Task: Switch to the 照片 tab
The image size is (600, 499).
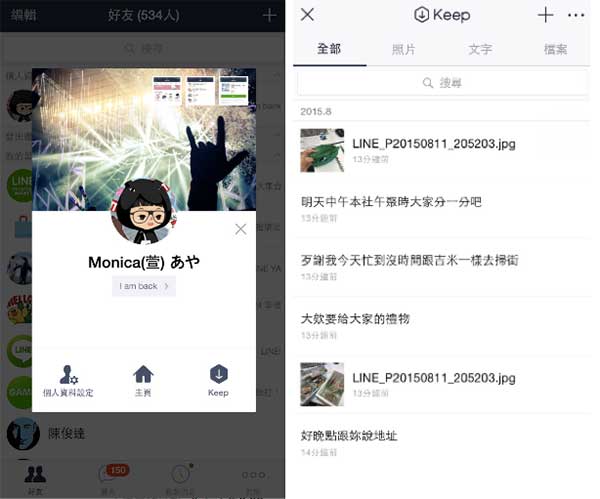Action: [403, 49]
